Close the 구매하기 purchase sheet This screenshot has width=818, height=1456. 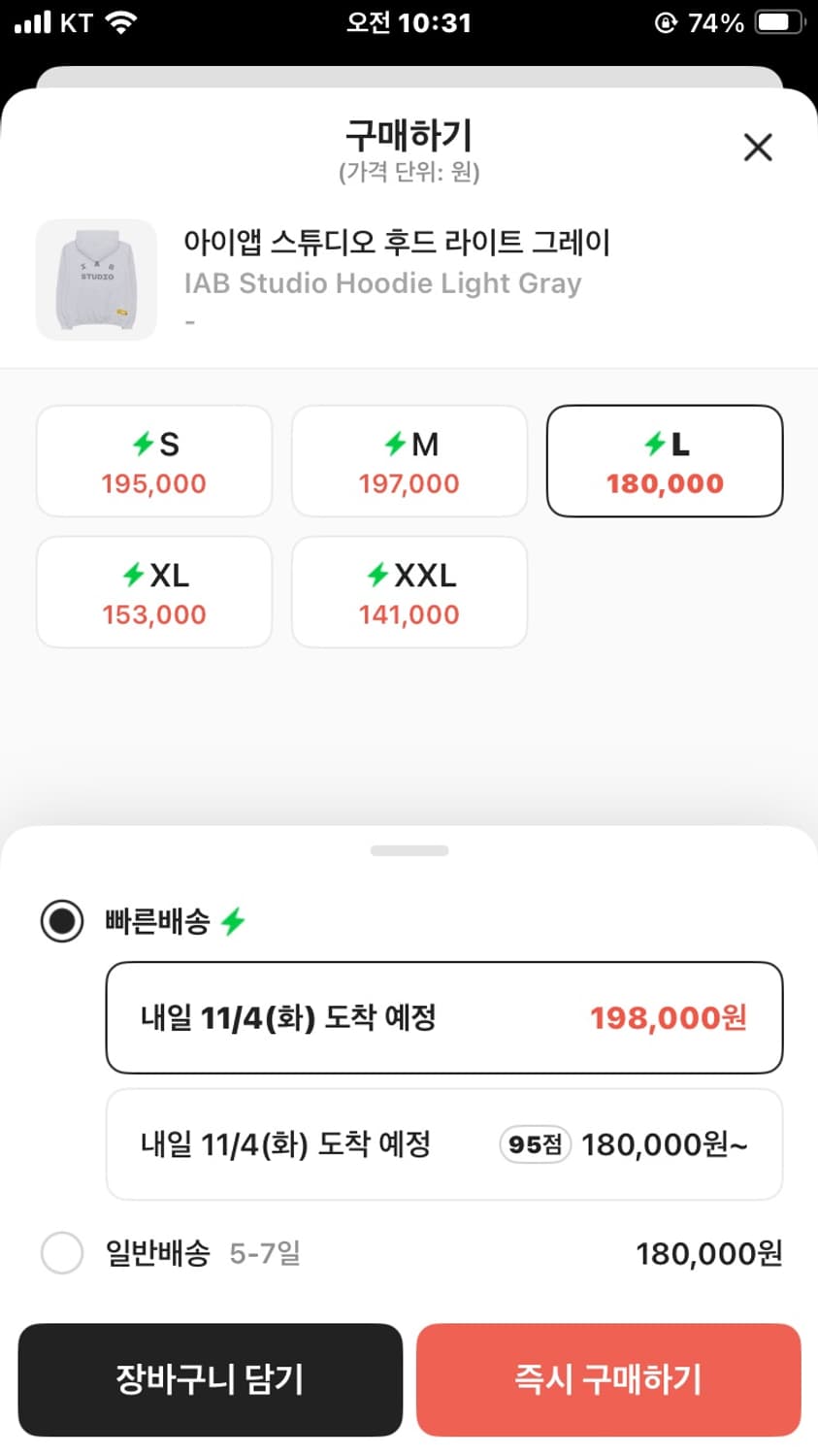(757, 148)
